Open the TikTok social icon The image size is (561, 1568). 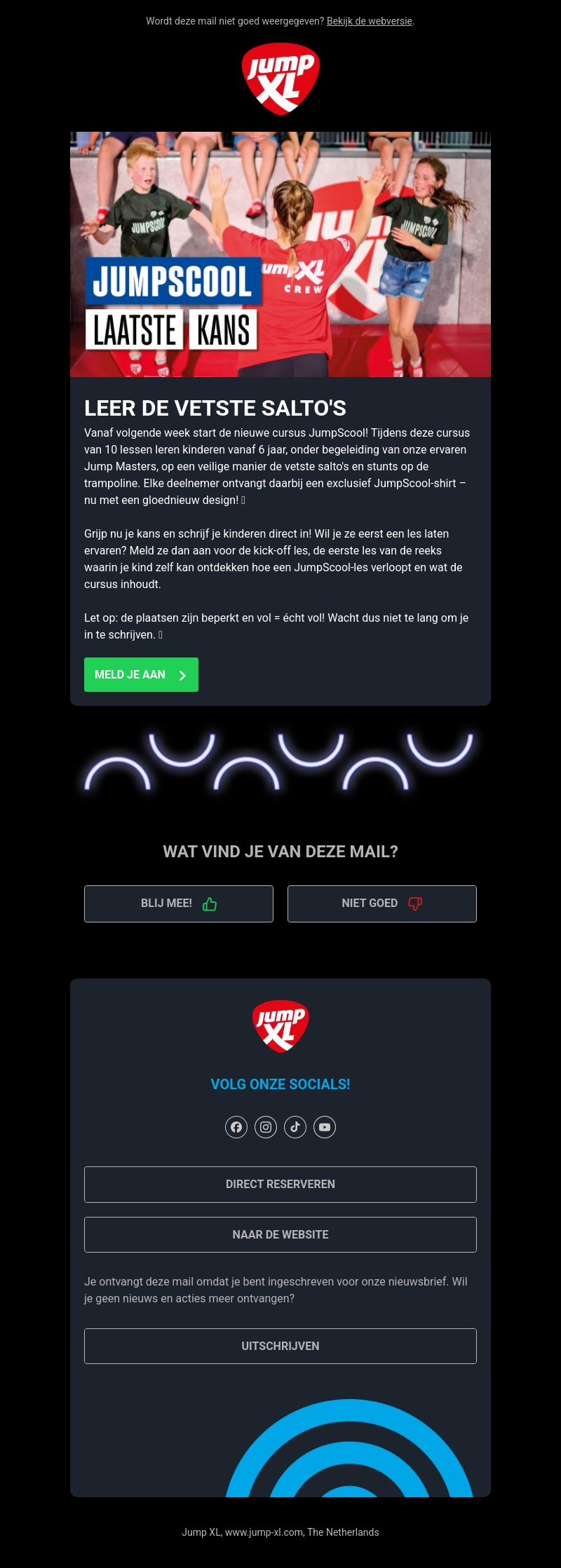click(295, 1127)
